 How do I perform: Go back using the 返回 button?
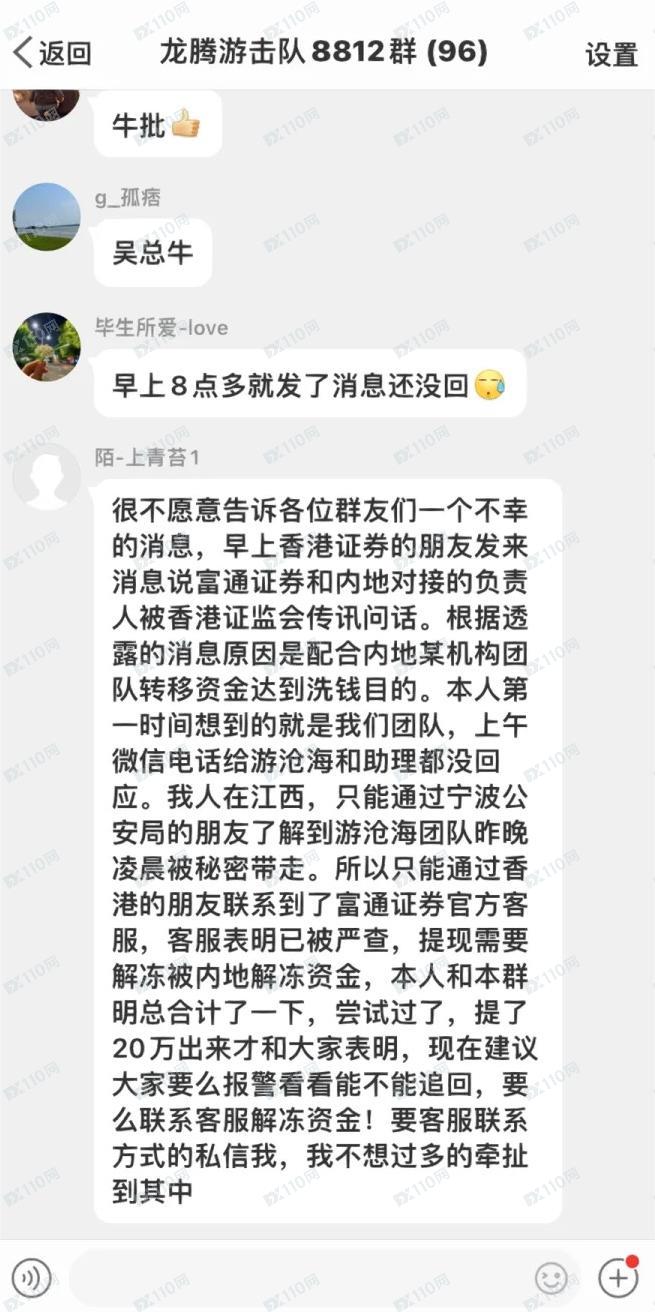pos(51,52)
